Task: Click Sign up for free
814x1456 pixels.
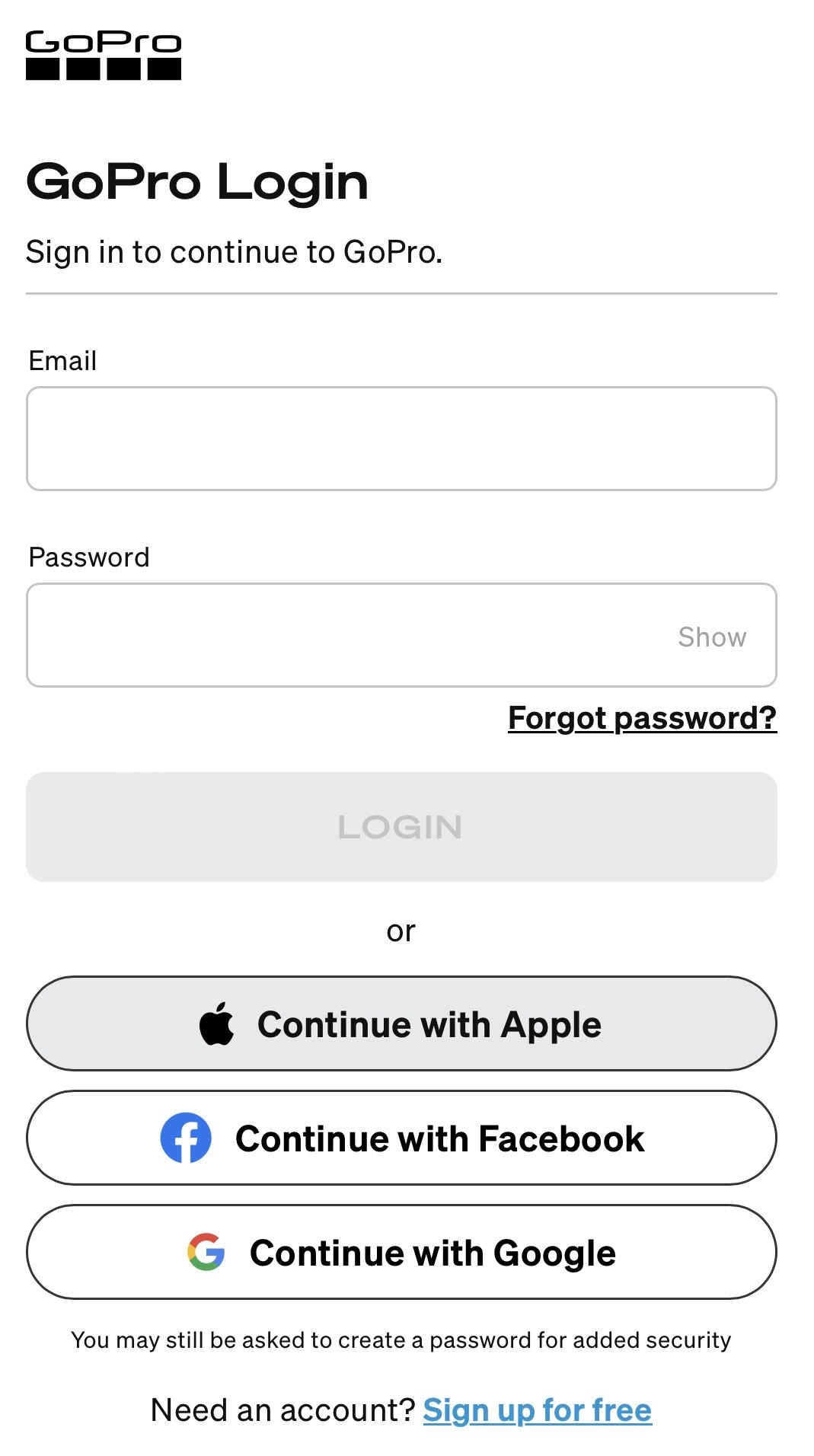Action: point(538,1410)
